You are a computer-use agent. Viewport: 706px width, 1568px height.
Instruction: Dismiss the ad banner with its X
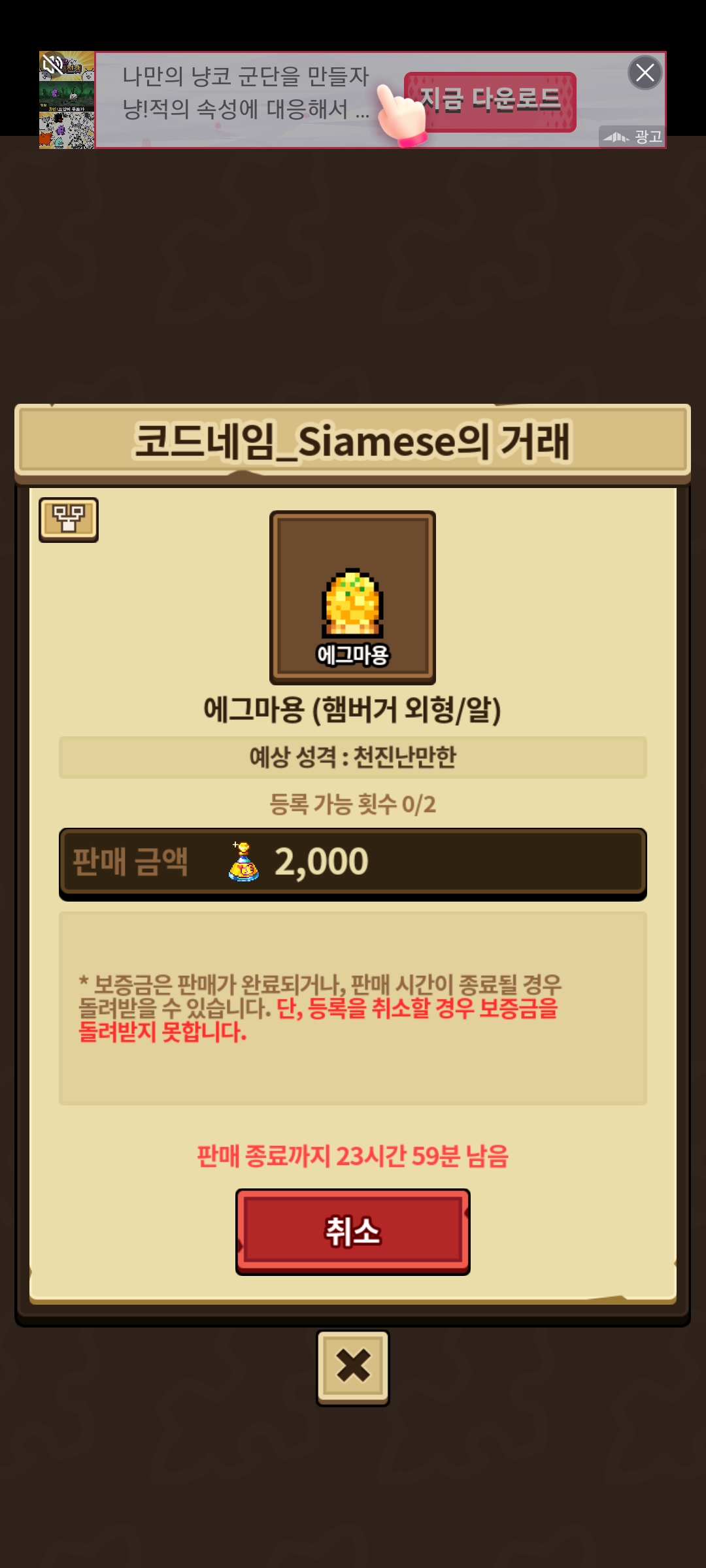tap(645, 73)
